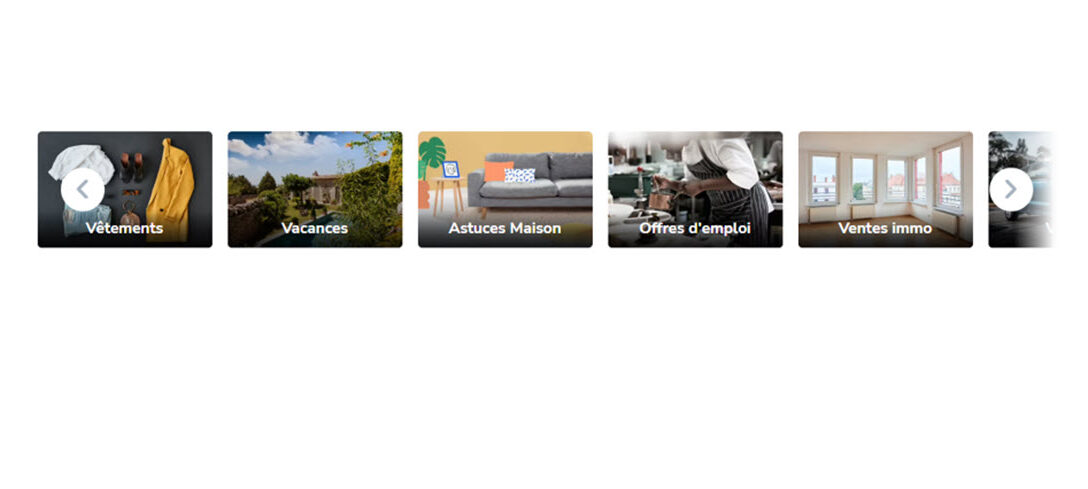This screenshot has height=489, width=1088.
Task: Open the Vacances category tile
Action: [x=315, y=189]
